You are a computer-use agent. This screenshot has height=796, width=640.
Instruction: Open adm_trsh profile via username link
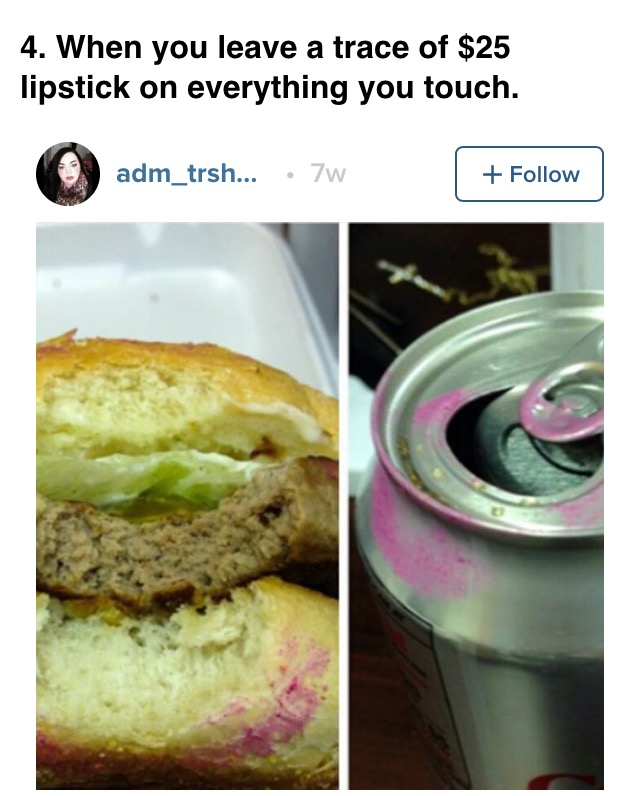[x=186, y=173]
